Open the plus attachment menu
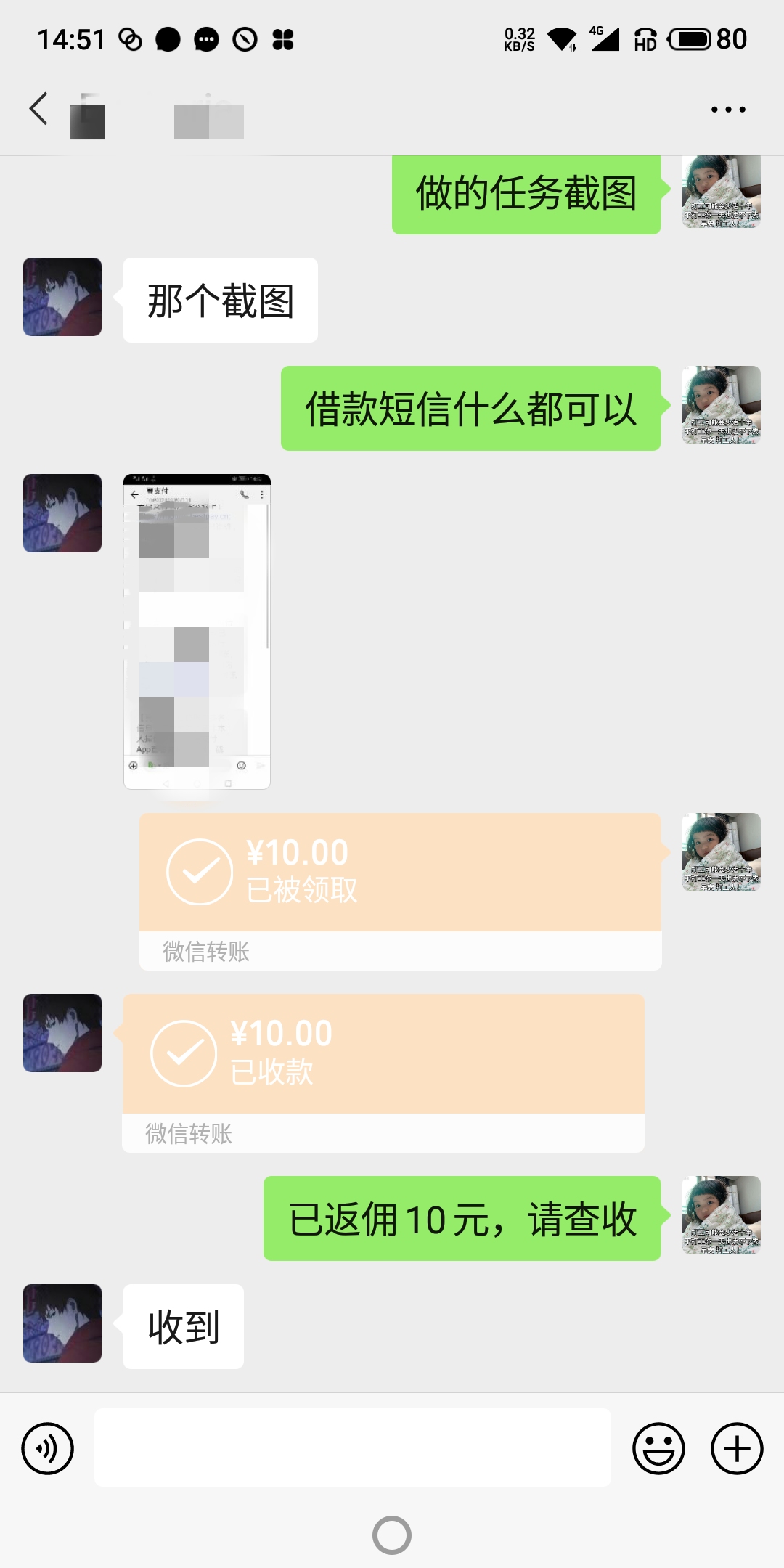This screenshot has height=1568, width=784. (737, 1449)
